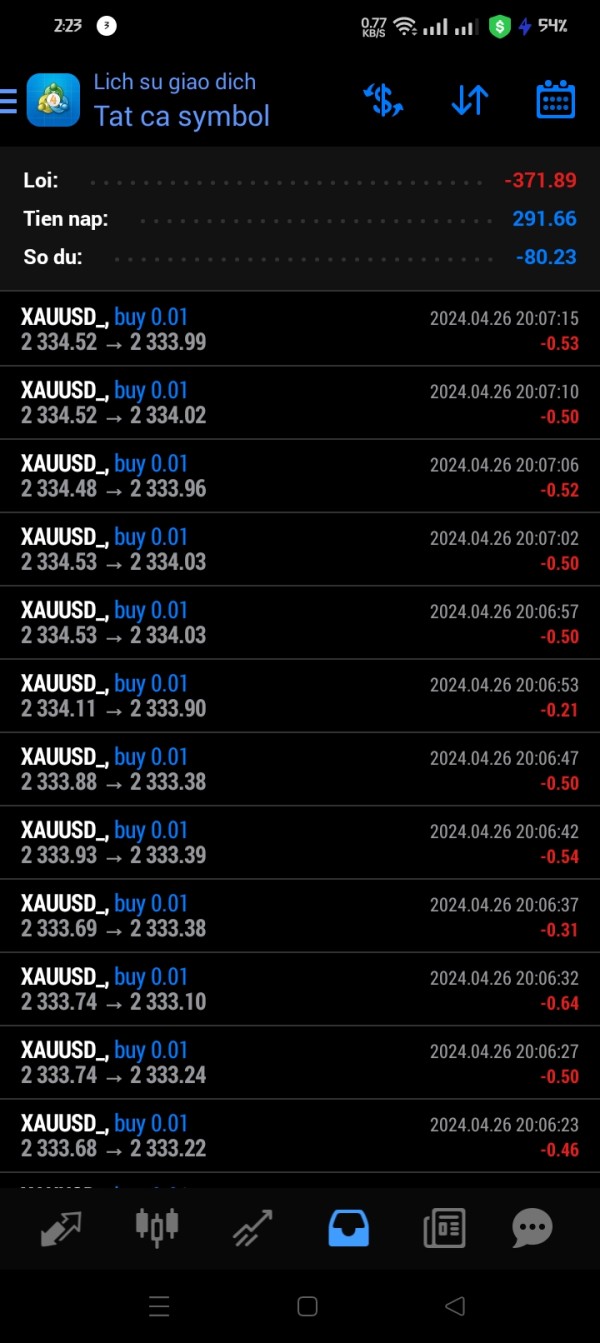Open the trade closed at 20:07:06
This screenshot has width=600, height=1343.
click(x=300, y=476)
